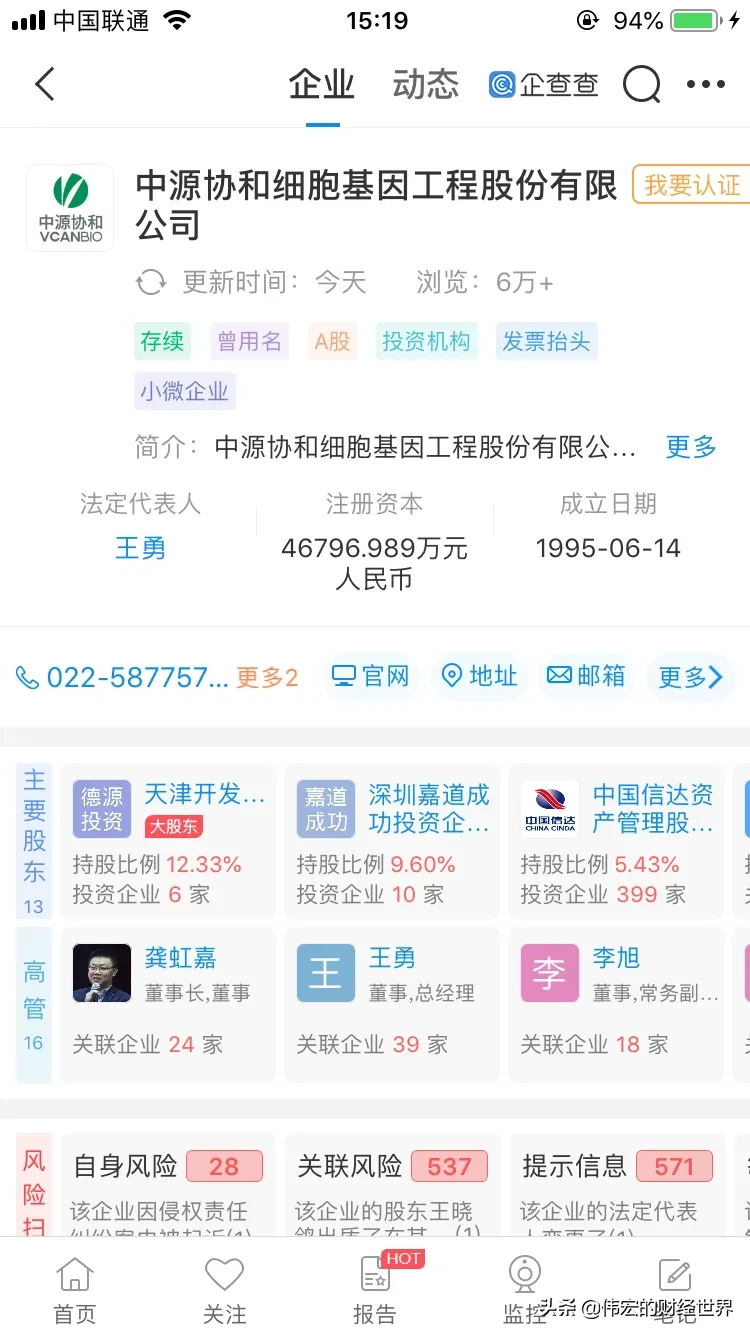This screenshot has height=1334, width=750.
Task: Open legal representative 王勇 link
Action: point(141,548)
